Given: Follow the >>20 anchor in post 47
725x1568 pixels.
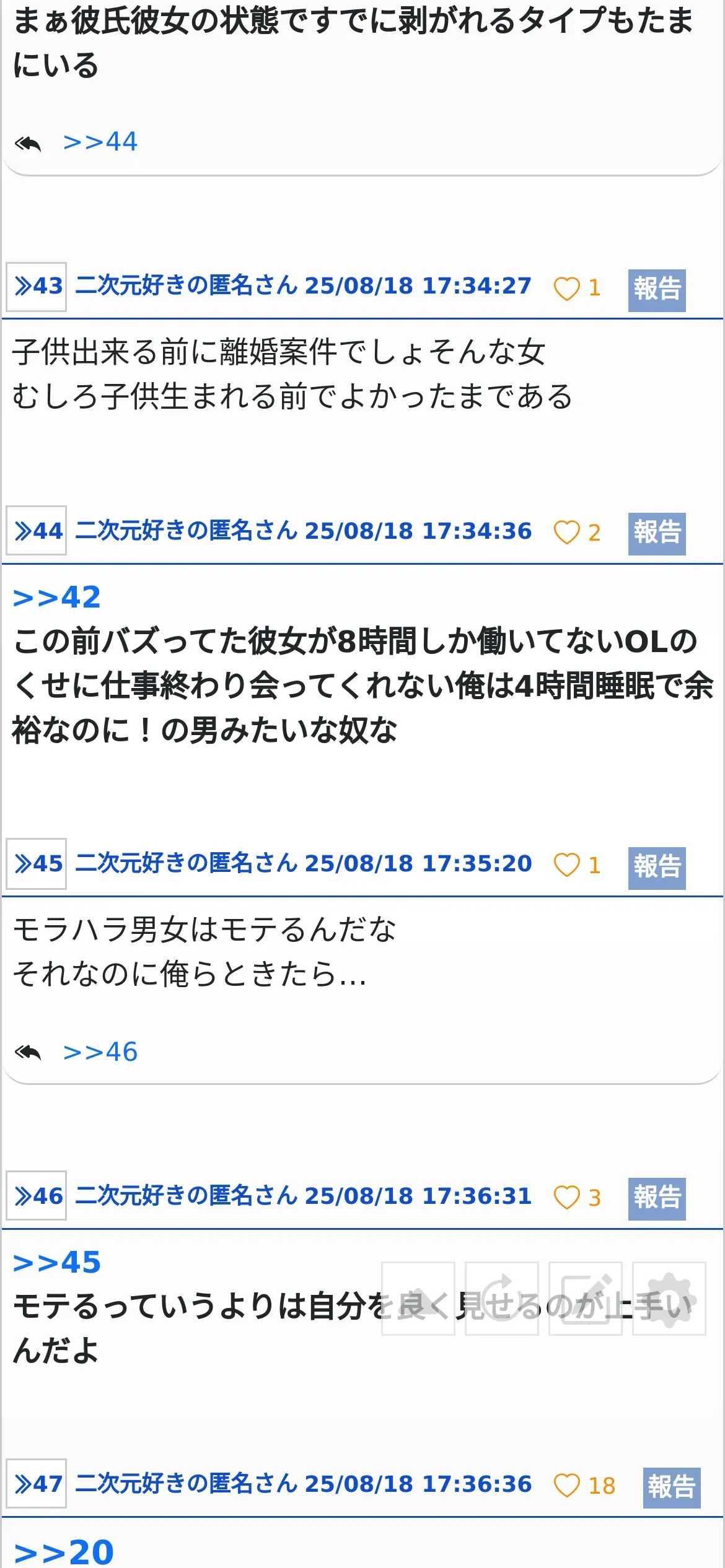Looking at the screenshot, I should click(64, 1552).
